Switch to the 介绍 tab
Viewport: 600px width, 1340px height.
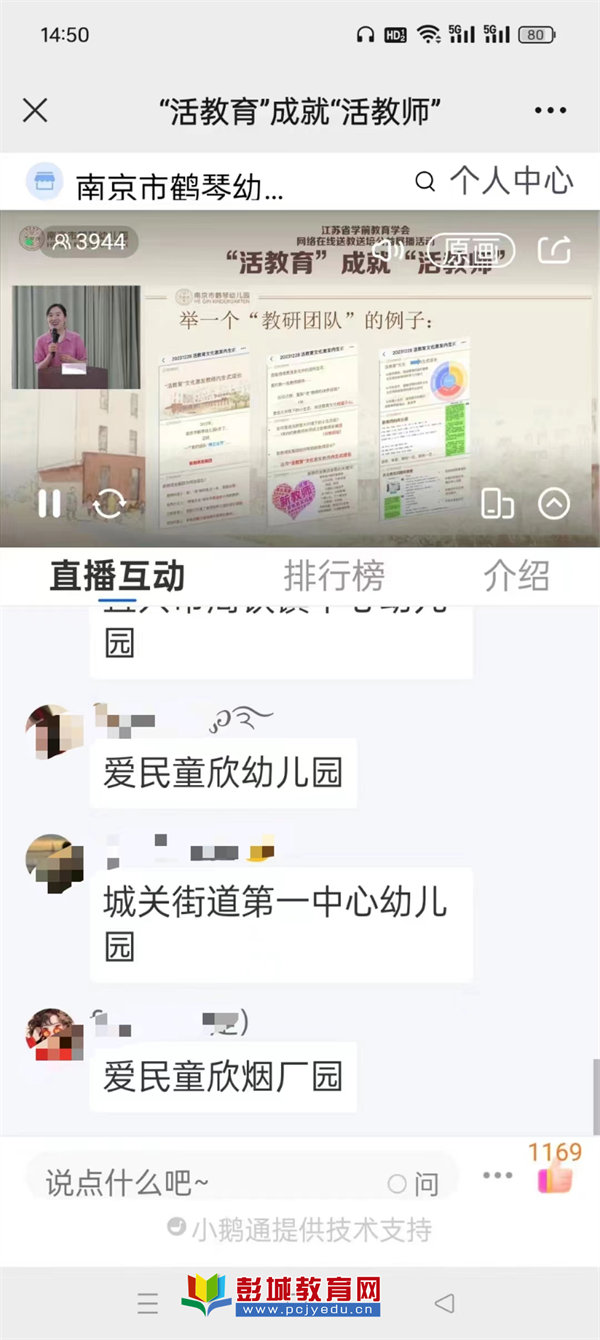(x=517, y=576)
